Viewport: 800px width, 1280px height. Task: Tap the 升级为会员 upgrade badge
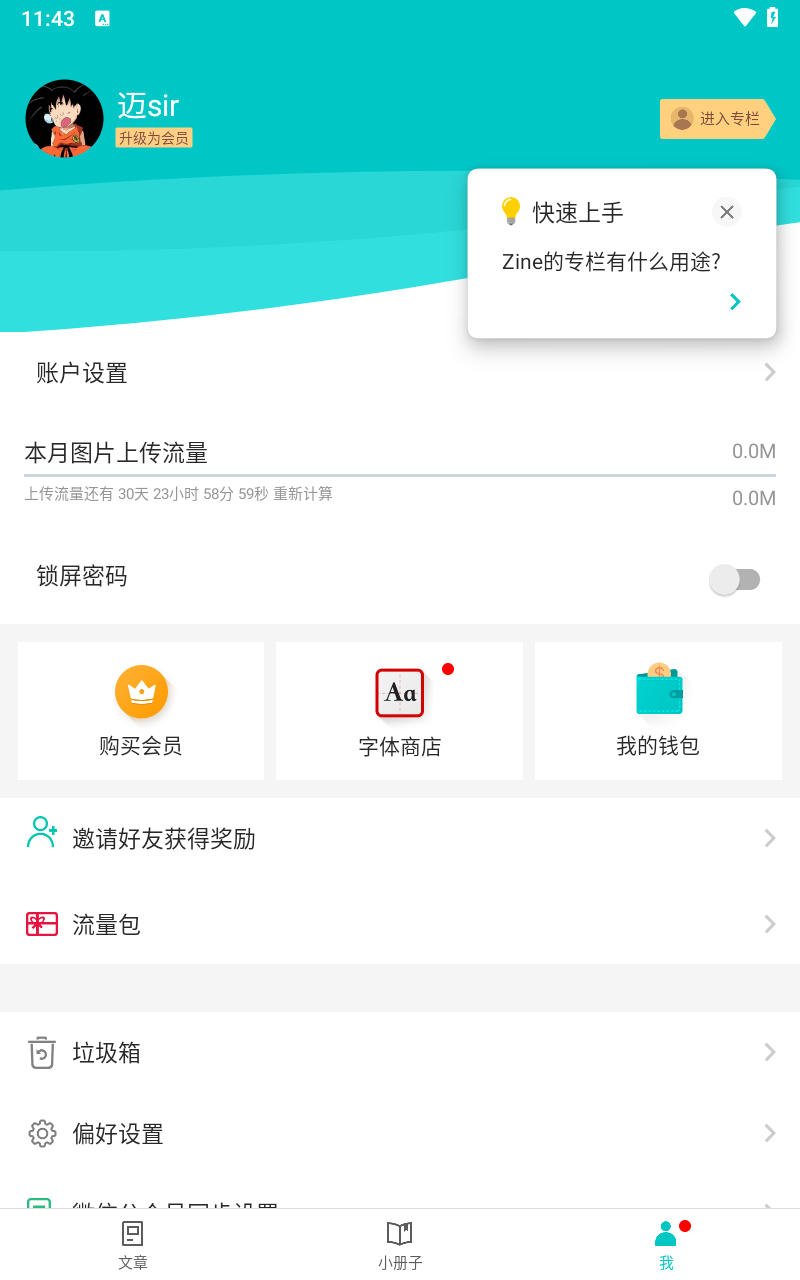tap(154, 138)
